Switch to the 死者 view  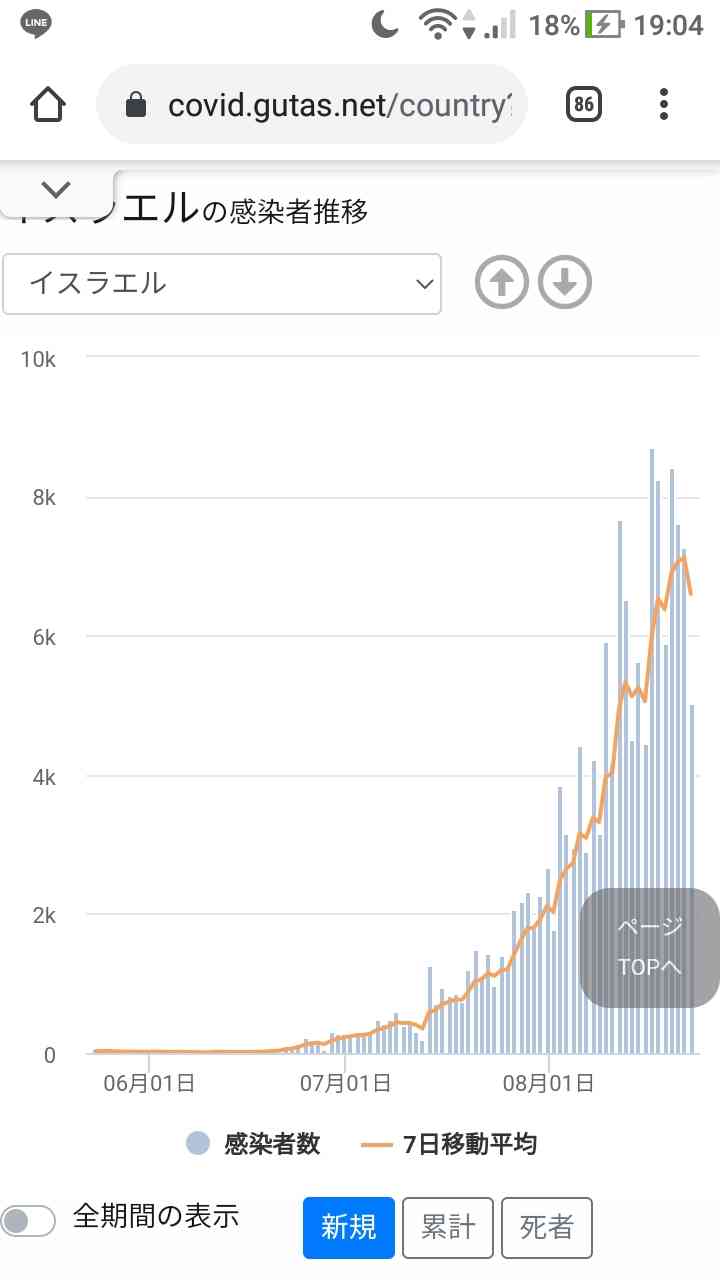pyautogui.click(x=547, y=1227)
